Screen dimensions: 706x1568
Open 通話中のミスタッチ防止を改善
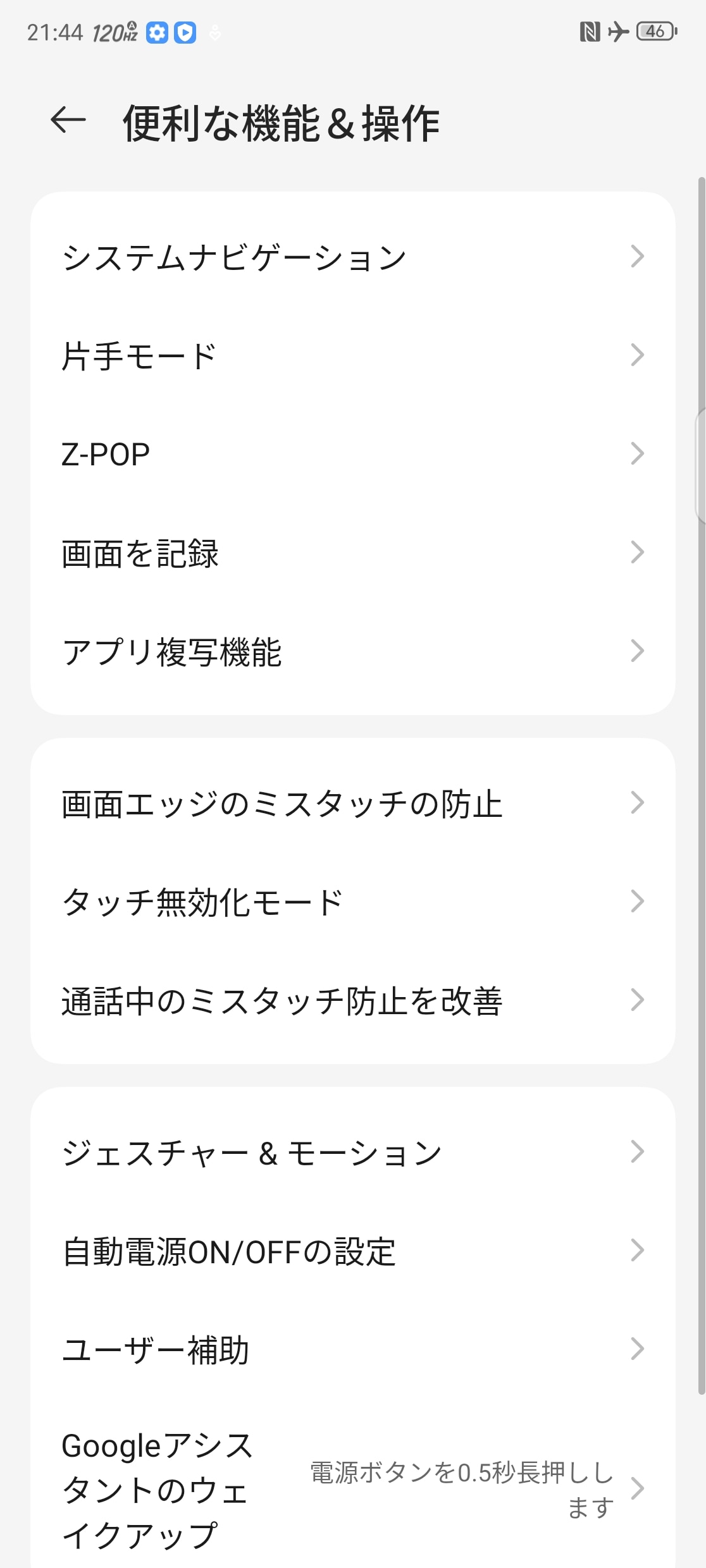352,1000
